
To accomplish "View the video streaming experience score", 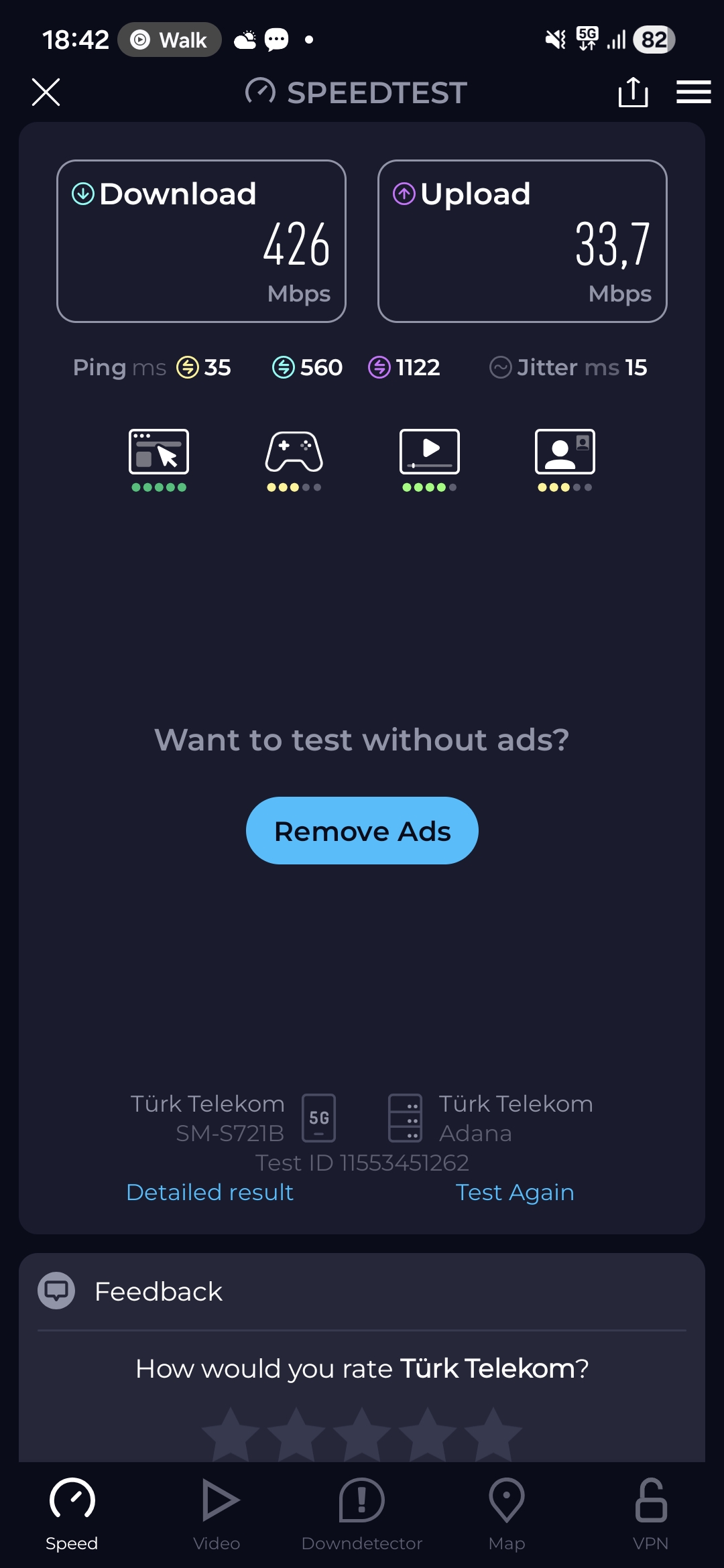I will 430,459.
